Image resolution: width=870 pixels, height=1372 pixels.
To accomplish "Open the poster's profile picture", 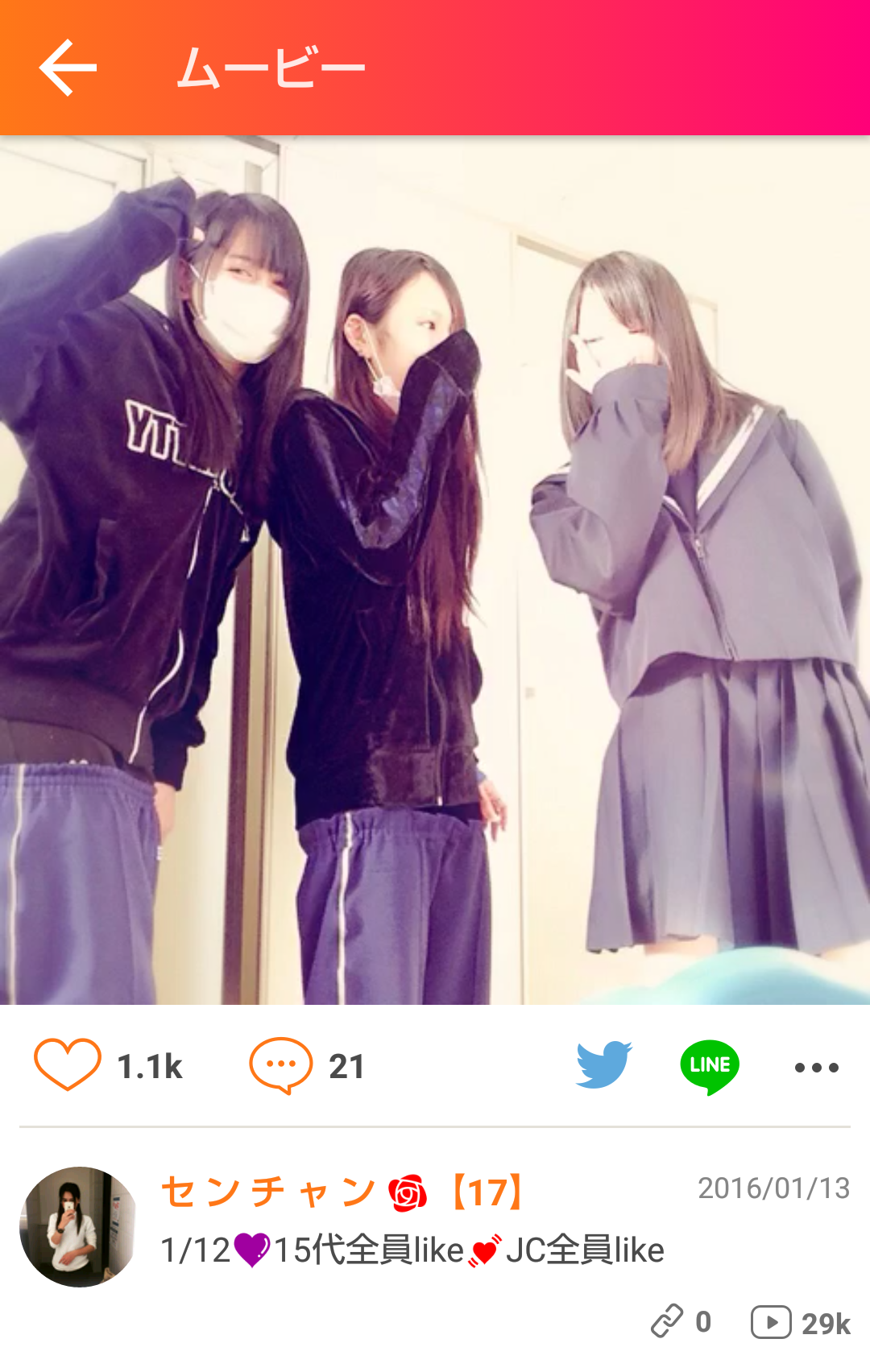I will (79, 1226).
